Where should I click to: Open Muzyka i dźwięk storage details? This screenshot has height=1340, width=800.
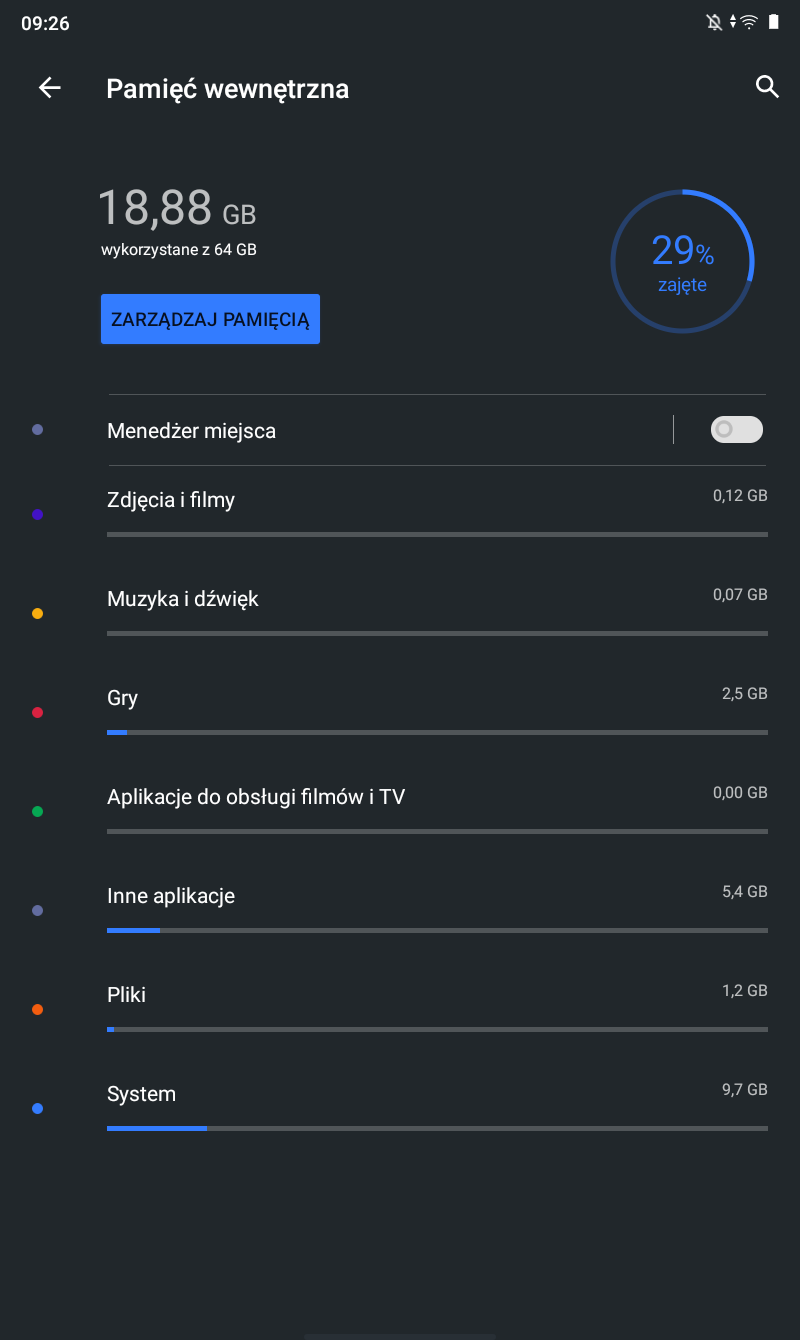(x=436, y=609)
